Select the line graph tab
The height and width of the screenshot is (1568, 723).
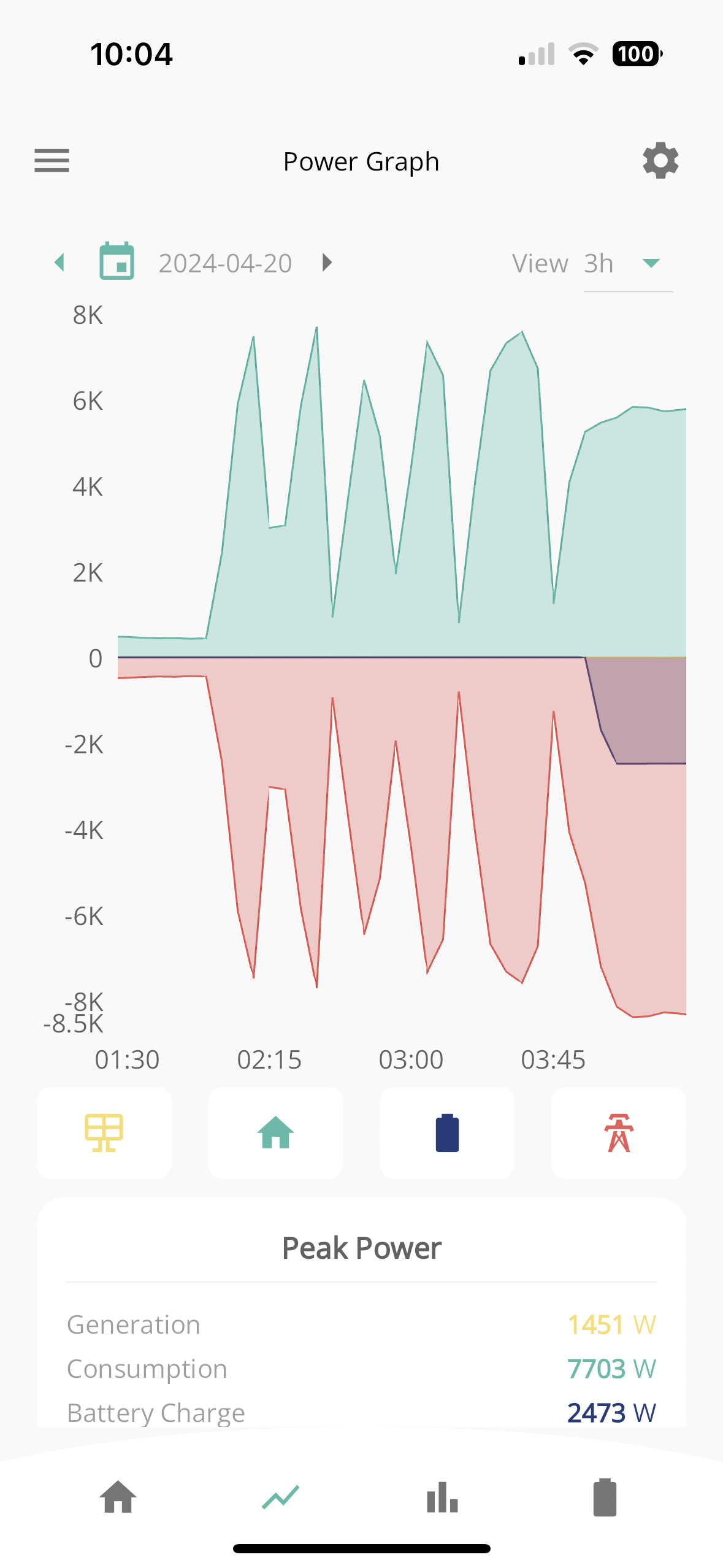(280, 1497)
